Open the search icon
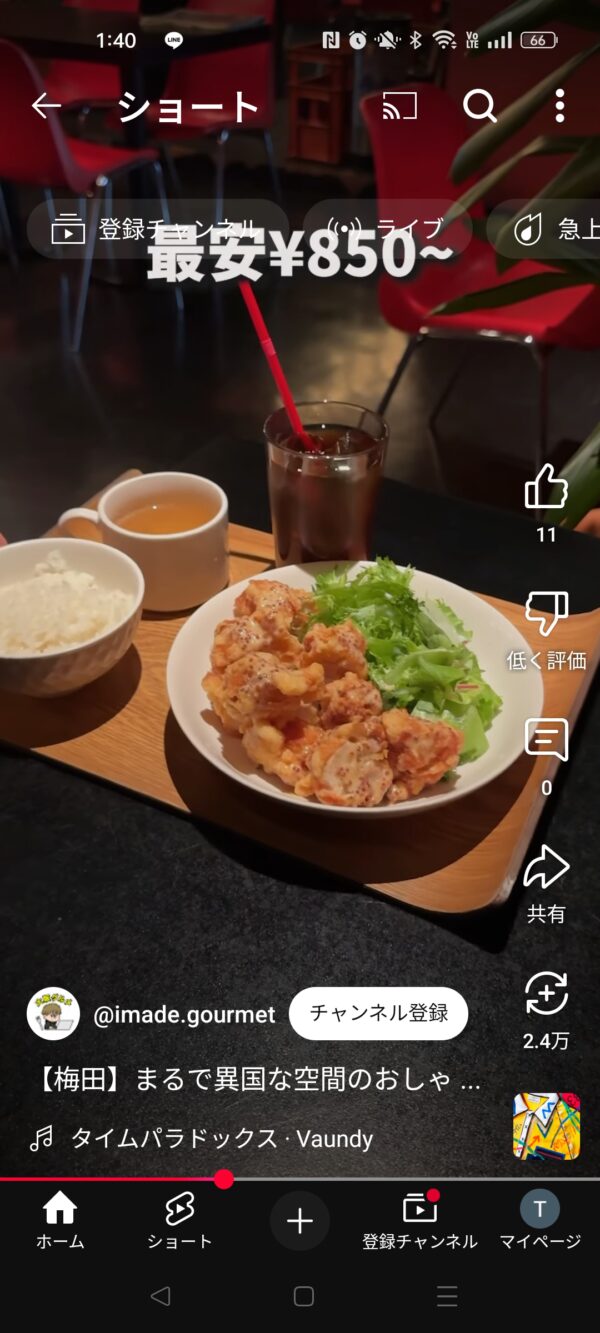 pos(480,106)
